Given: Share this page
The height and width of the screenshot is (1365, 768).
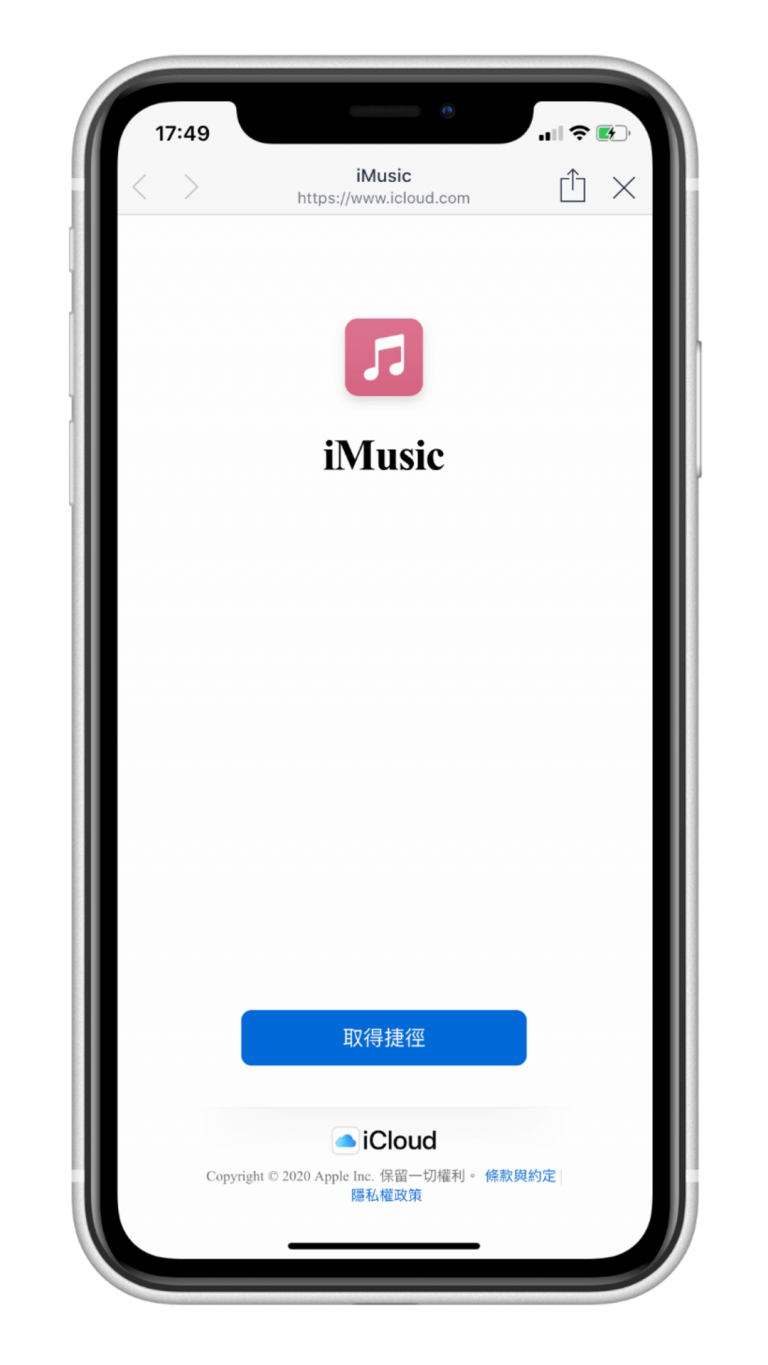Looking at the screenshot, I should (572, 186).
